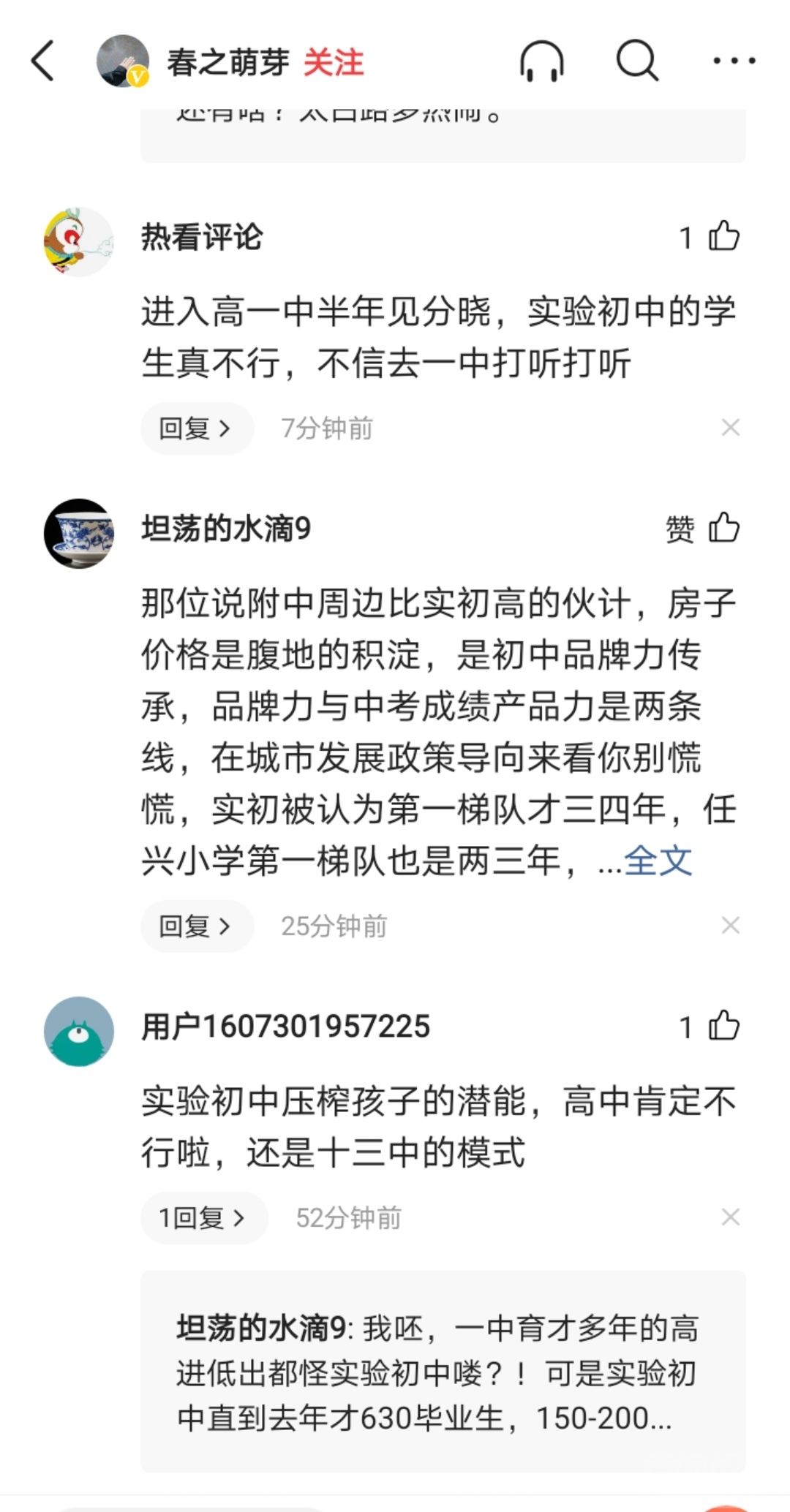Open the search function
The height and width of the screenshot is (1512, 790).
pyautogui.click(x=636, y=62)
